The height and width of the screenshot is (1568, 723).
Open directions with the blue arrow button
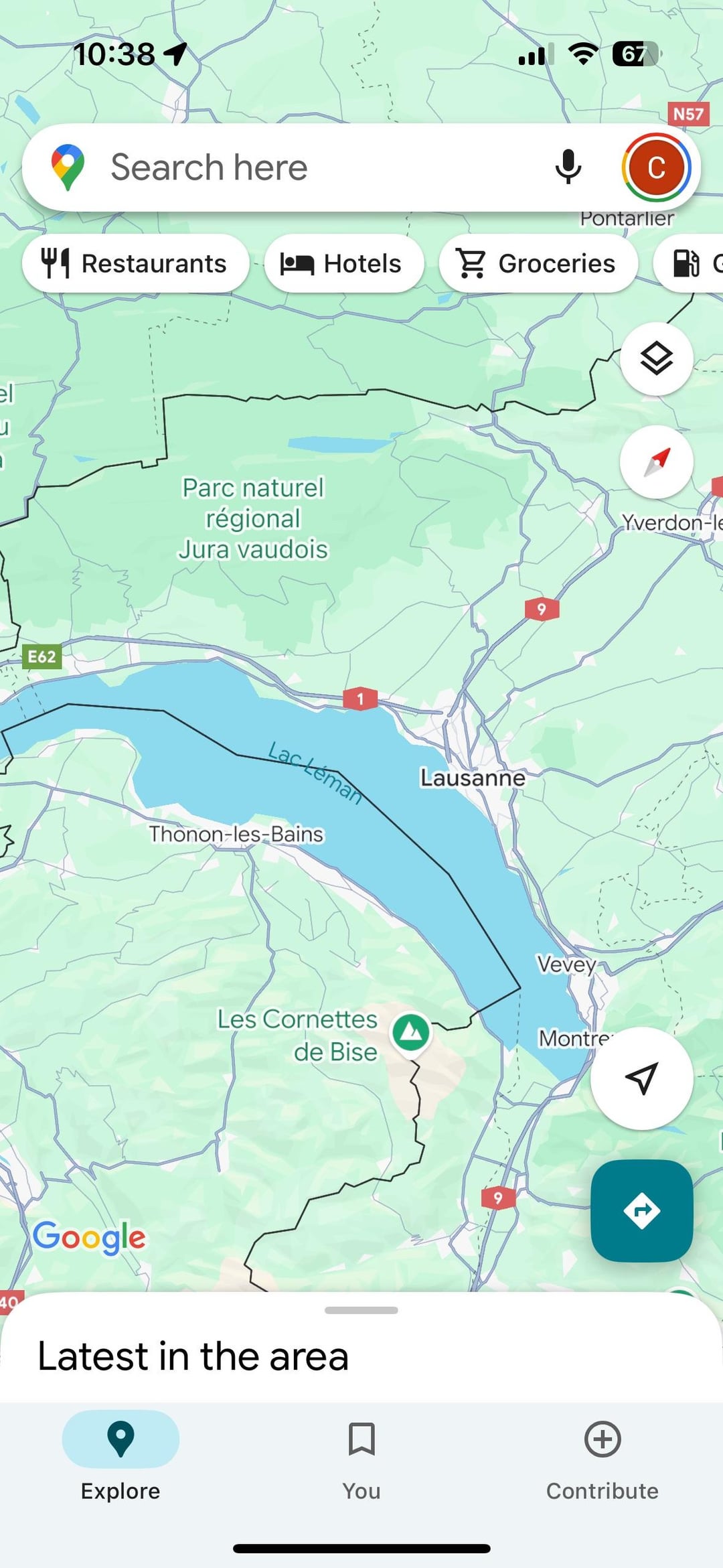pyautogui.click(x=641, y=1211)
